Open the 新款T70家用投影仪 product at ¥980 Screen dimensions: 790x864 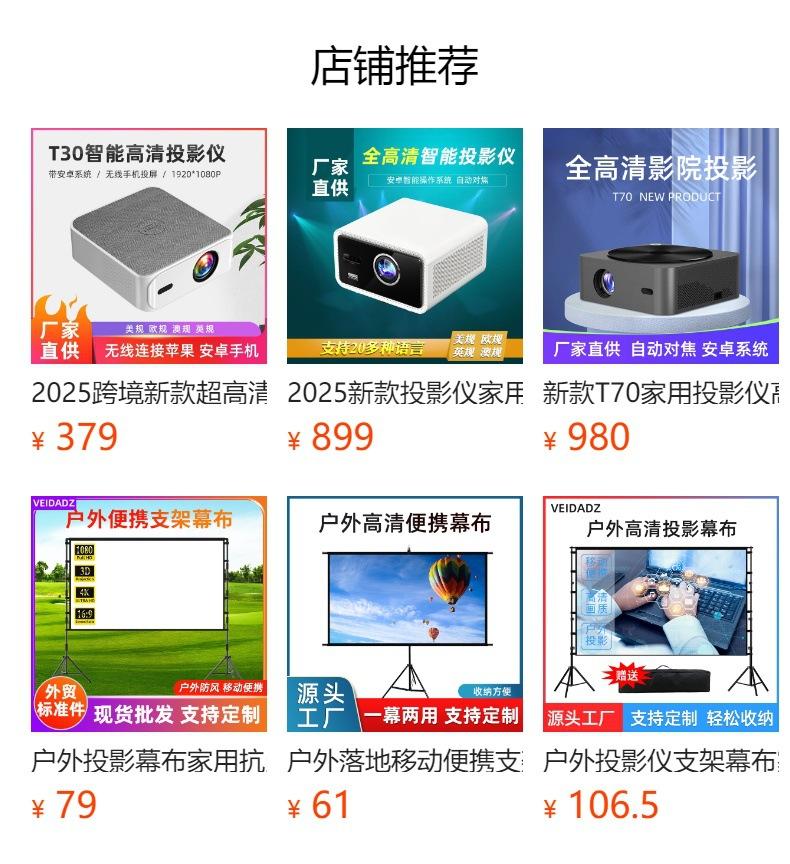(661, 246)
